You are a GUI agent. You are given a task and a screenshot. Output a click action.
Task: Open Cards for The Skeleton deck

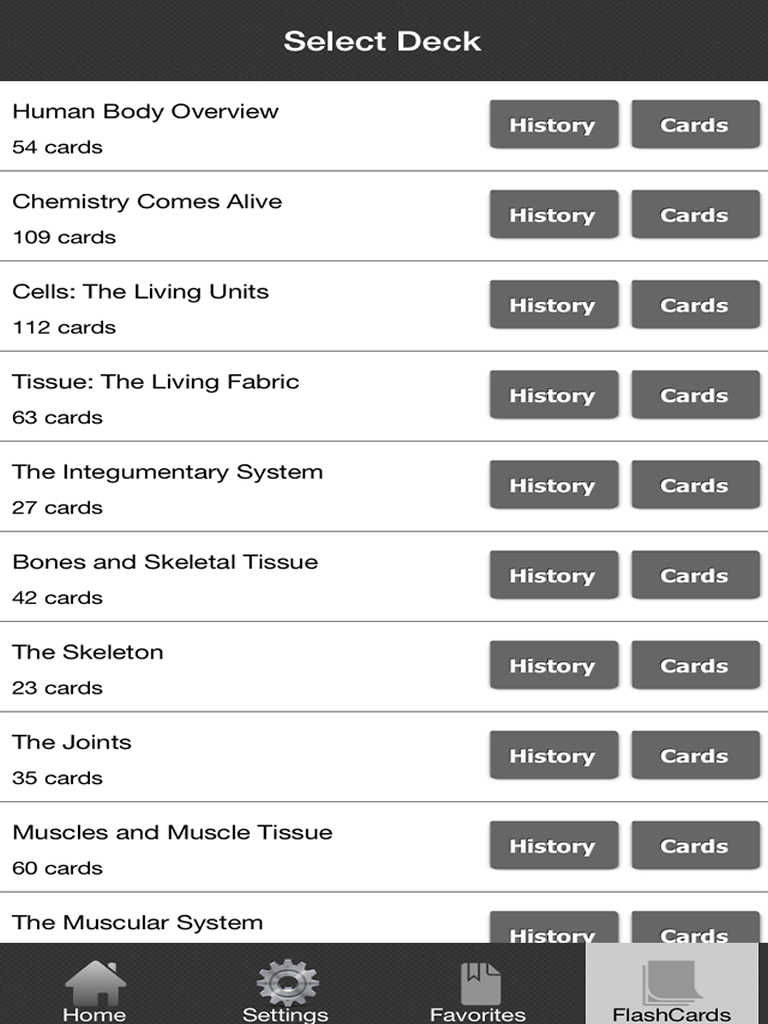click(694, 665)
